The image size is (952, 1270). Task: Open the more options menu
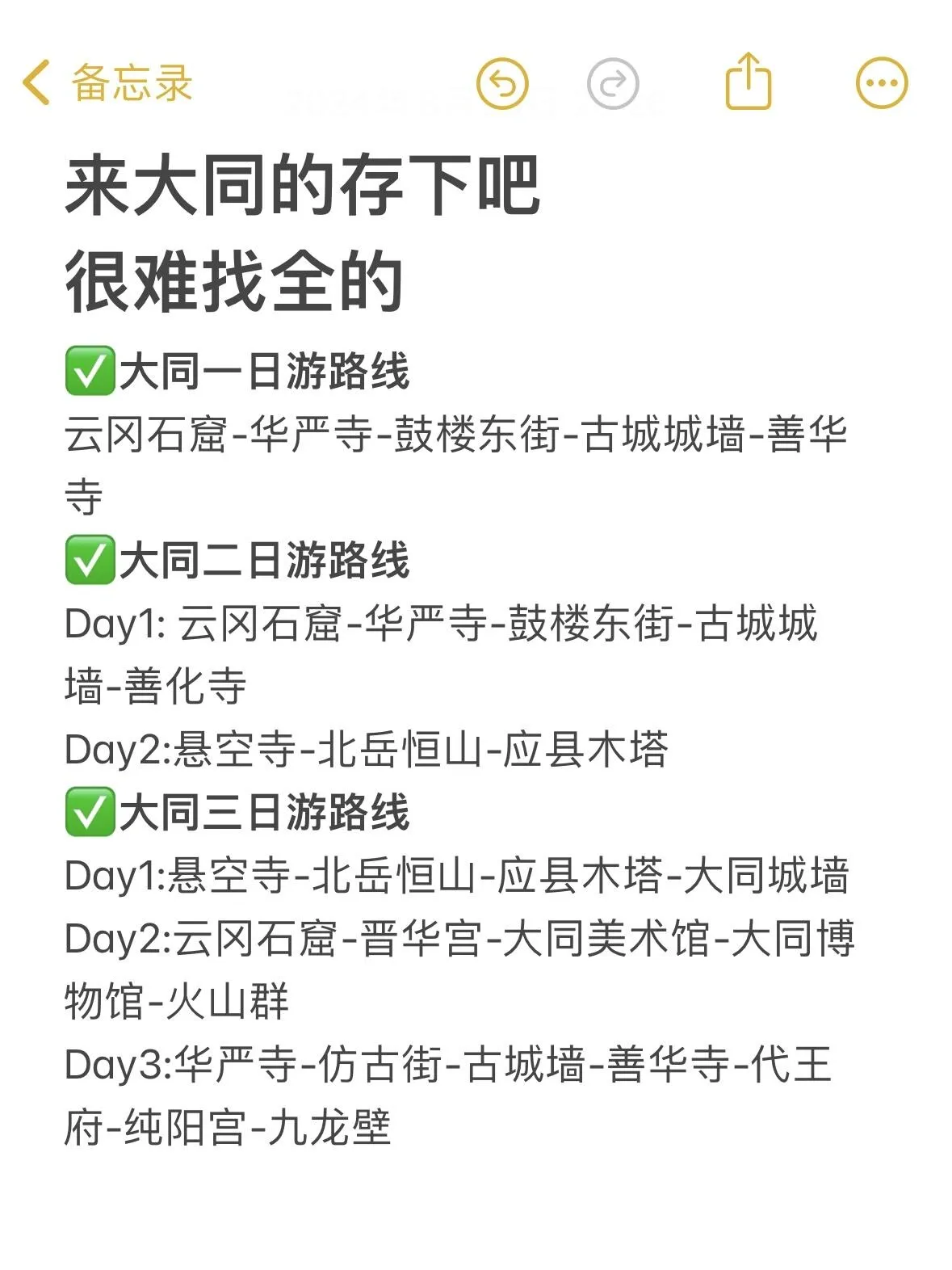[x=881, y=83]
